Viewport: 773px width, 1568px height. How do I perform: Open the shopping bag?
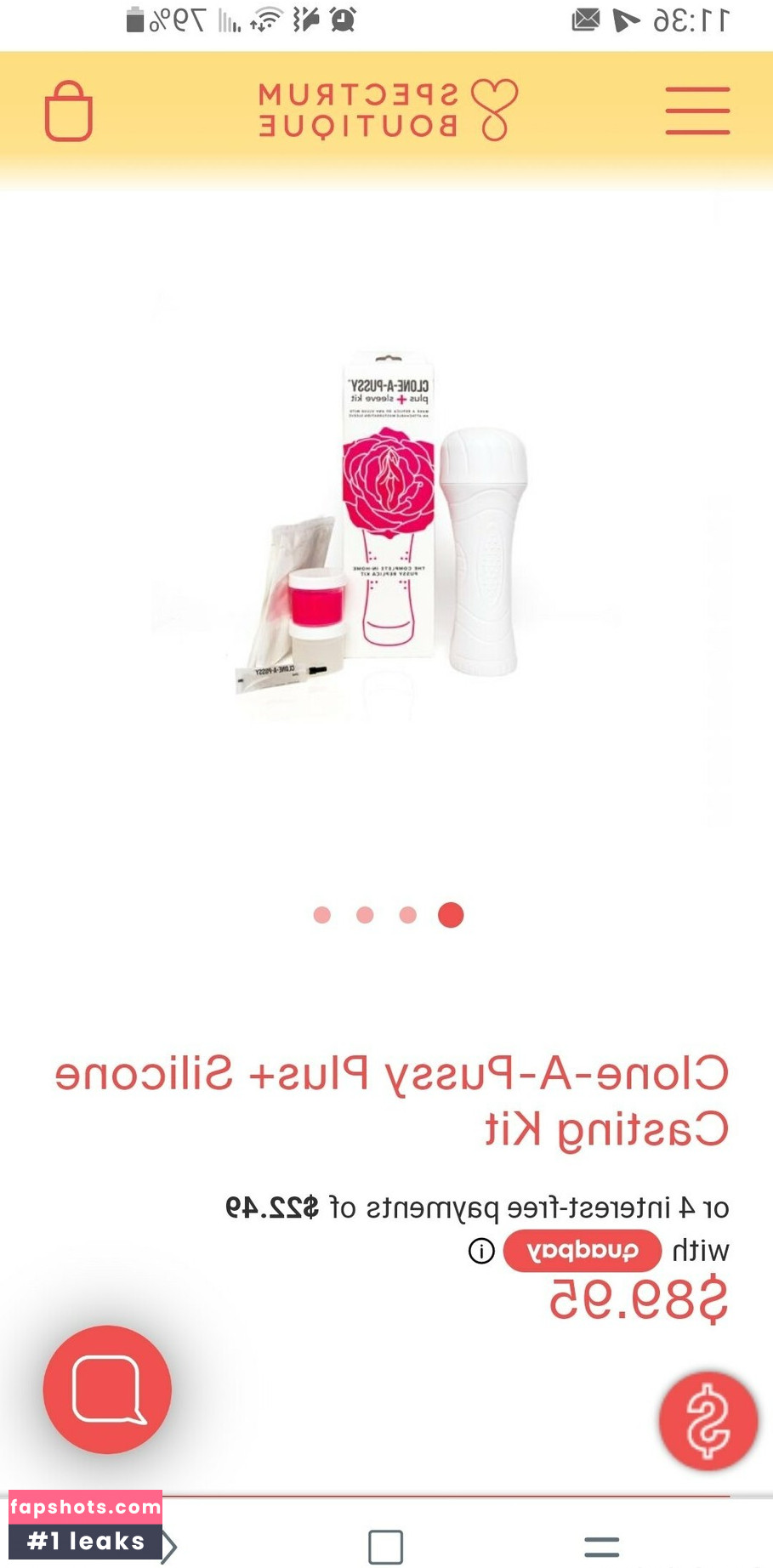click(68, 111)
